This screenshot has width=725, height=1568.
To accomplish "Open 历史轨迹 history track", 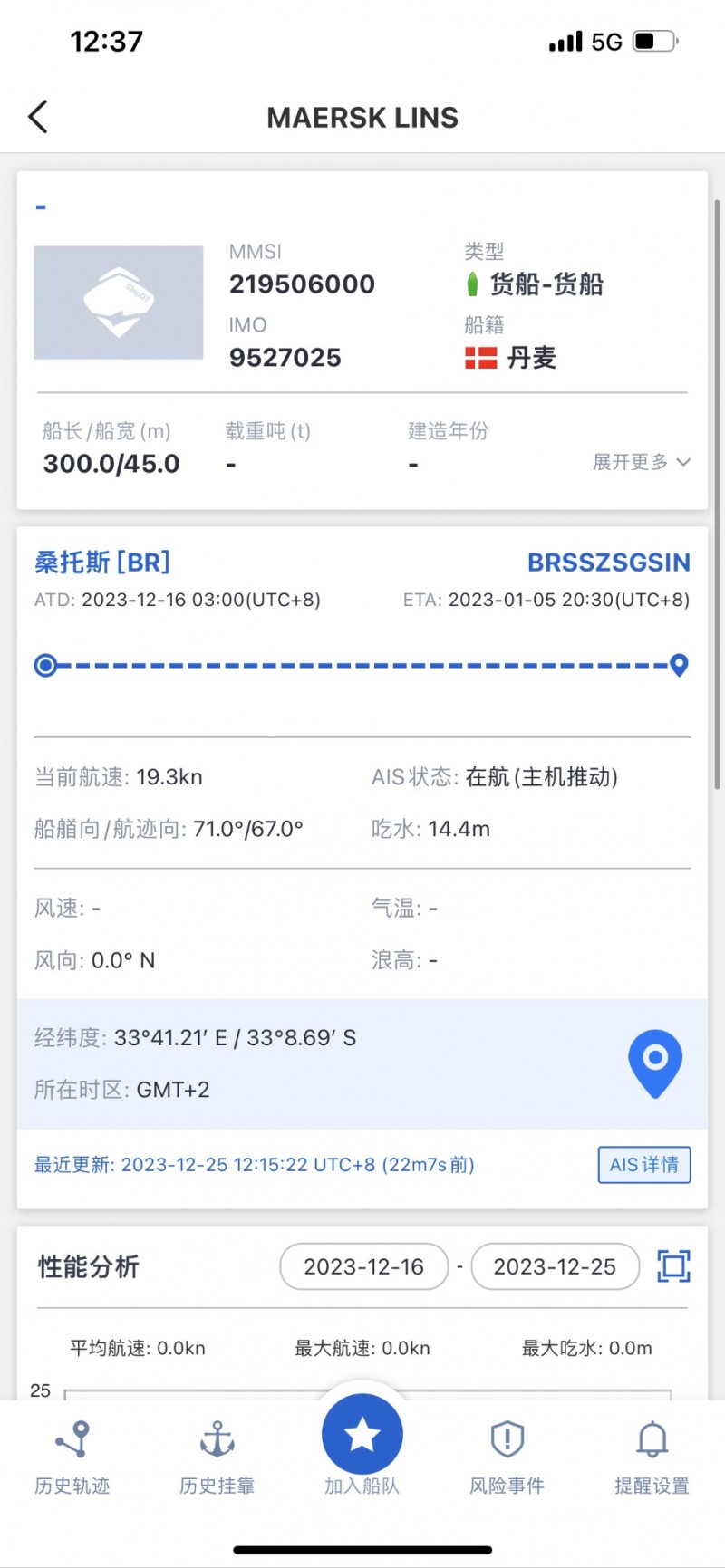I will click(x=72, y=1457).
